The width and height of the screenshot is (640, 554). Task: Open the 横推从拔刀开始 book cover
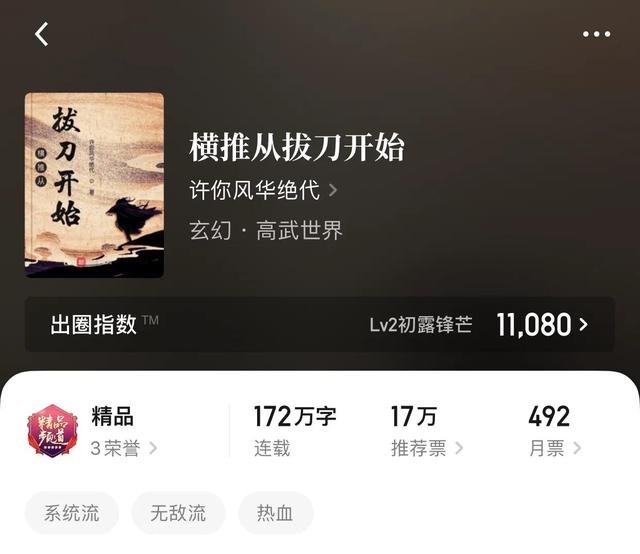(x=94, y=185)
